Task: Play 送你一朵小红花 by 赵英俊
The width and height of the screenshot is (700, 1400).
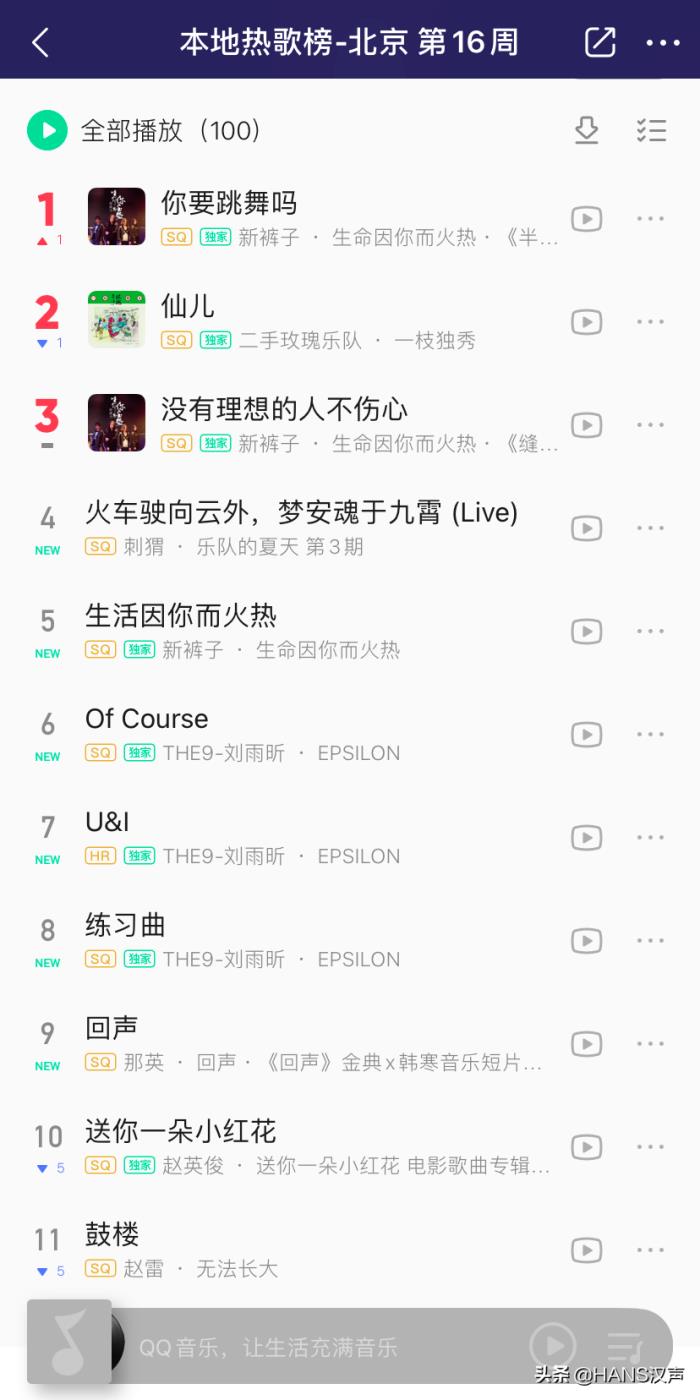Action: 180,1131
